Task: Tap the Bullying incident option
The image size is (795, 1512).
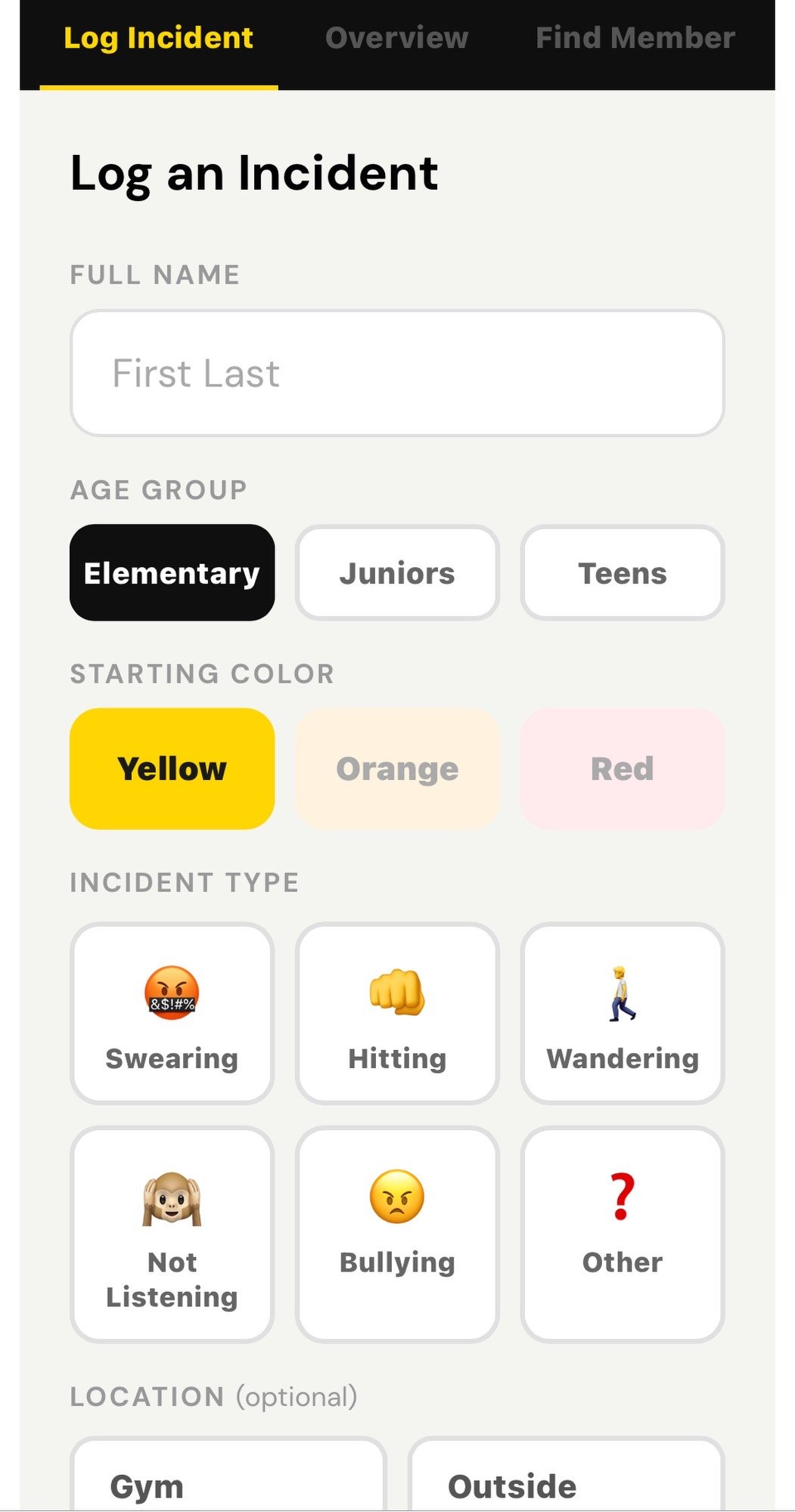Action: (397, 1234)
